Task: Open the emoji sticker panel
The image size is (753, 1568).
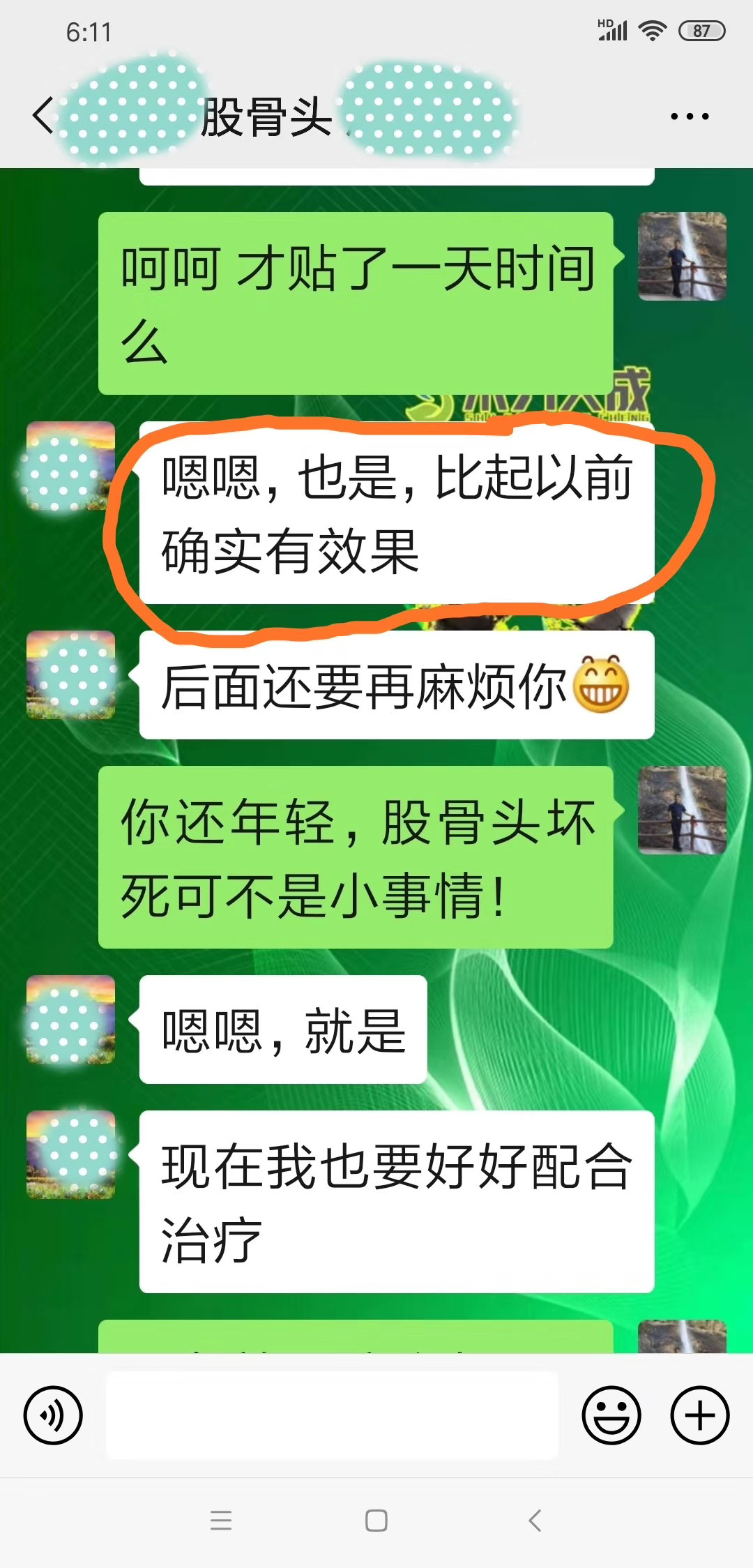Action: pyautogui.click(x=611, y=1415)
